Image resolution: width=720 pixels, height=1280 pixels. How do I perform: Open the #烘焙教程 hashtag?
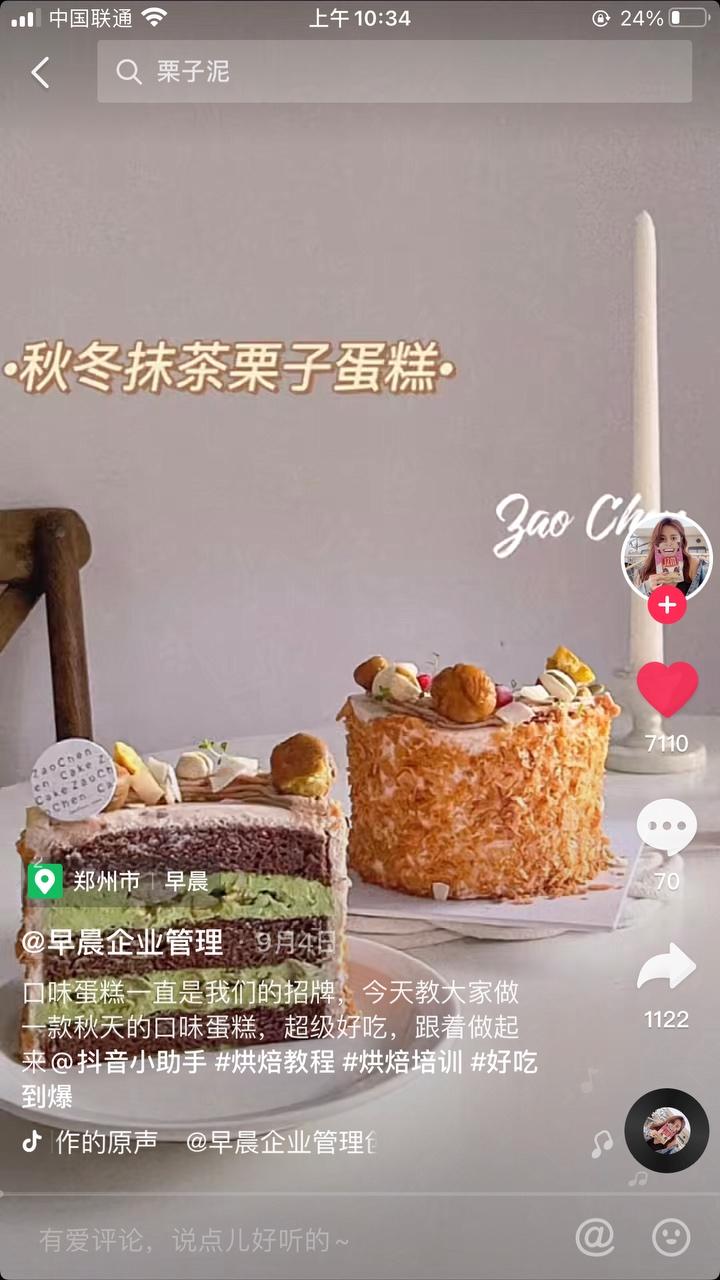point(275,1062)
